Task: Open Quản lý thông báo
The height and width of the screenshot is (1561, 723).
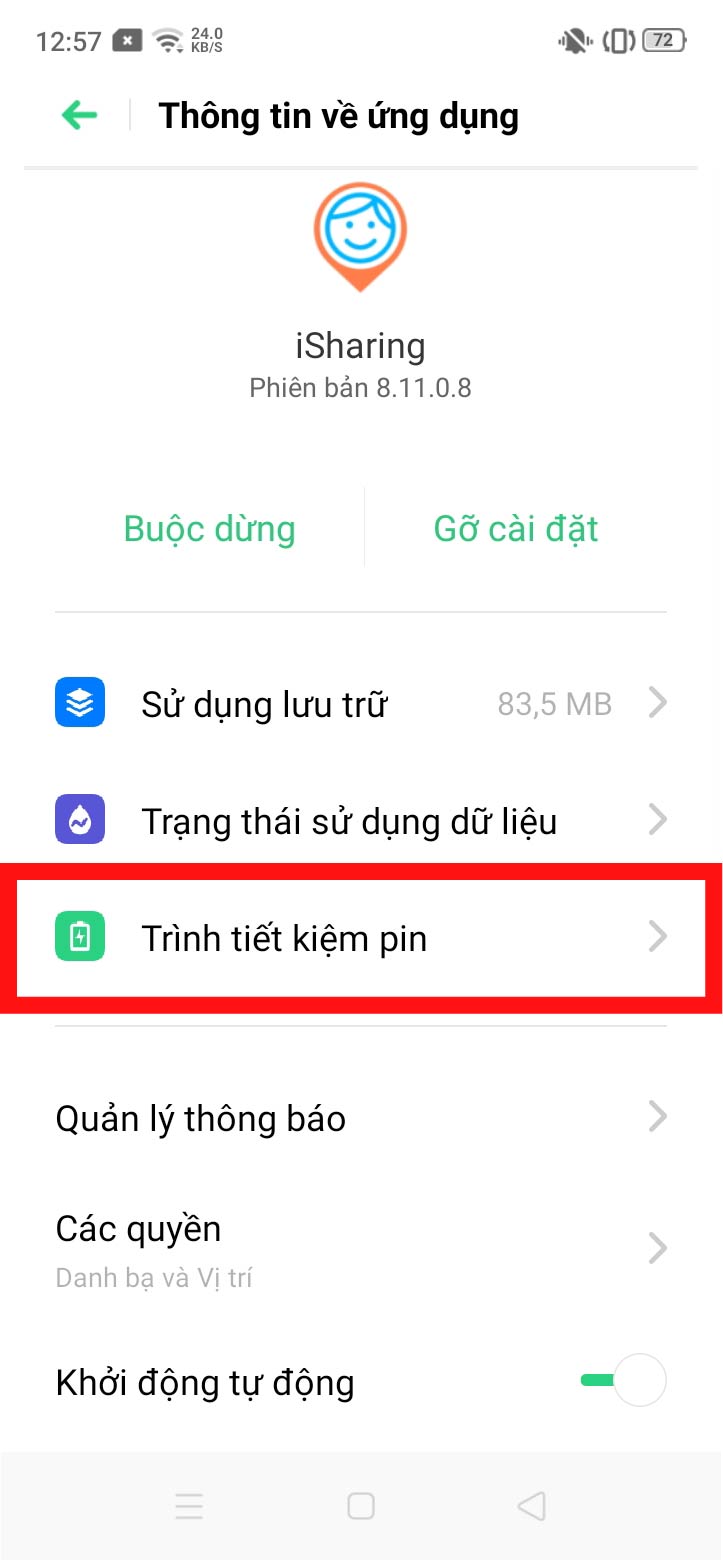Action: [360, 1117]
